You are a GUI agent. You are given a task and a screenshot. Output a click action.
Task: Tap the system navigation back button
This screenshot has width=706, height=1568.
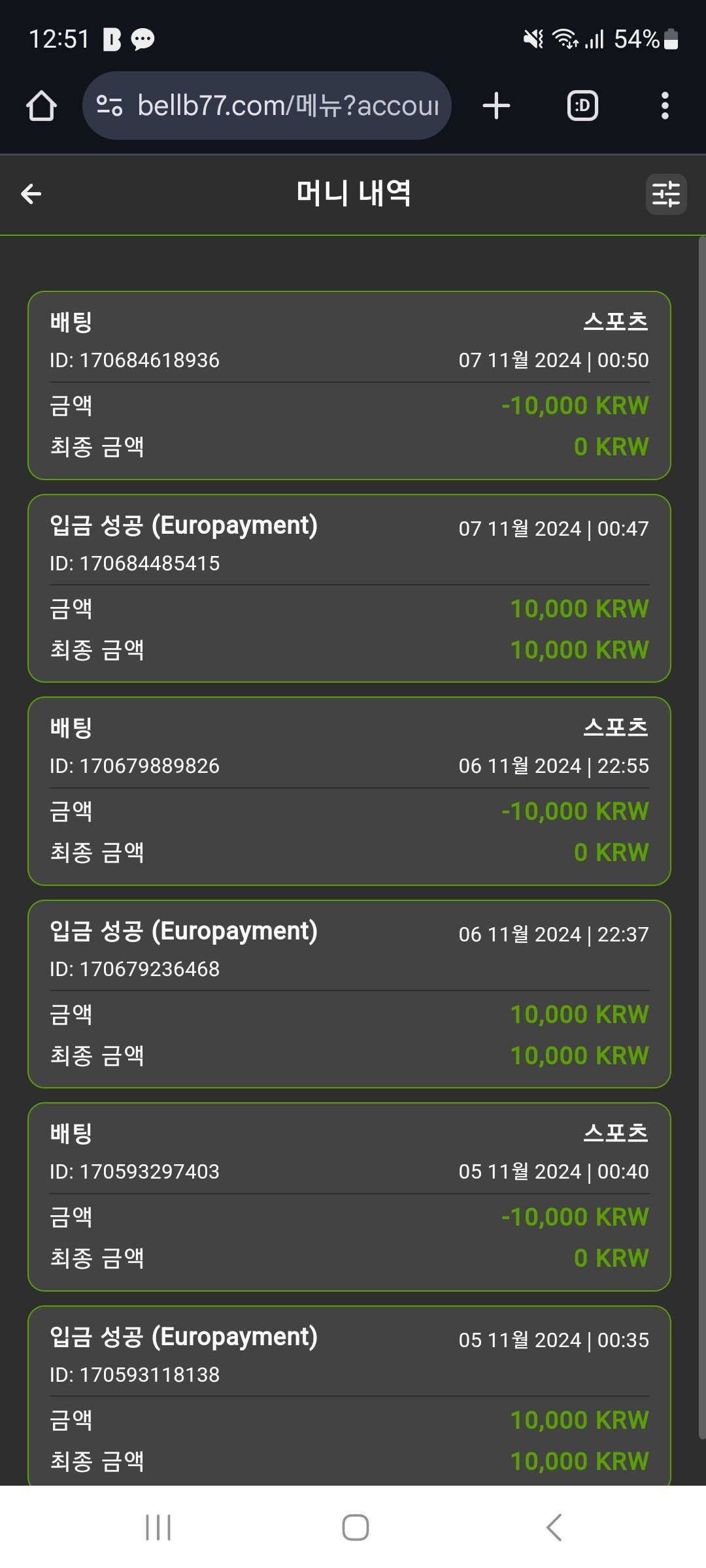554,1527
